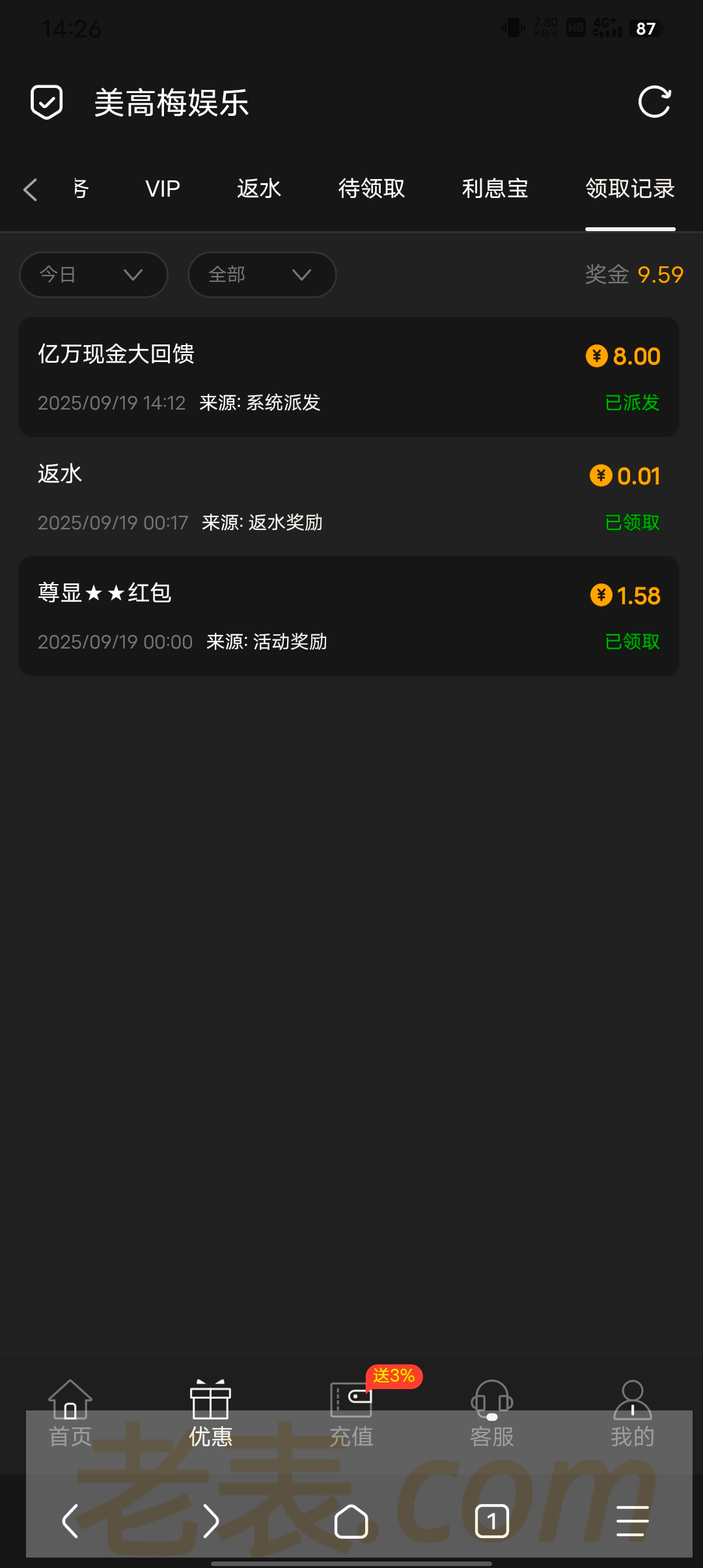Open the 首页 bottom navigation item
The image size is (703, 1568).
70,1413
